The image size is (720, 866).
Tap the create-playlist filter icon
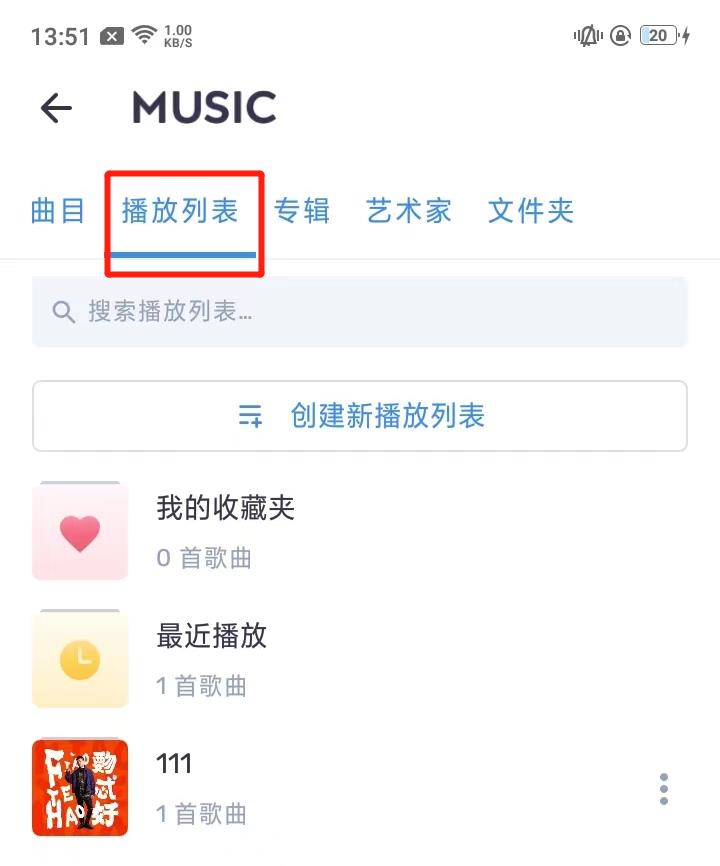click(x=251, y=416)
